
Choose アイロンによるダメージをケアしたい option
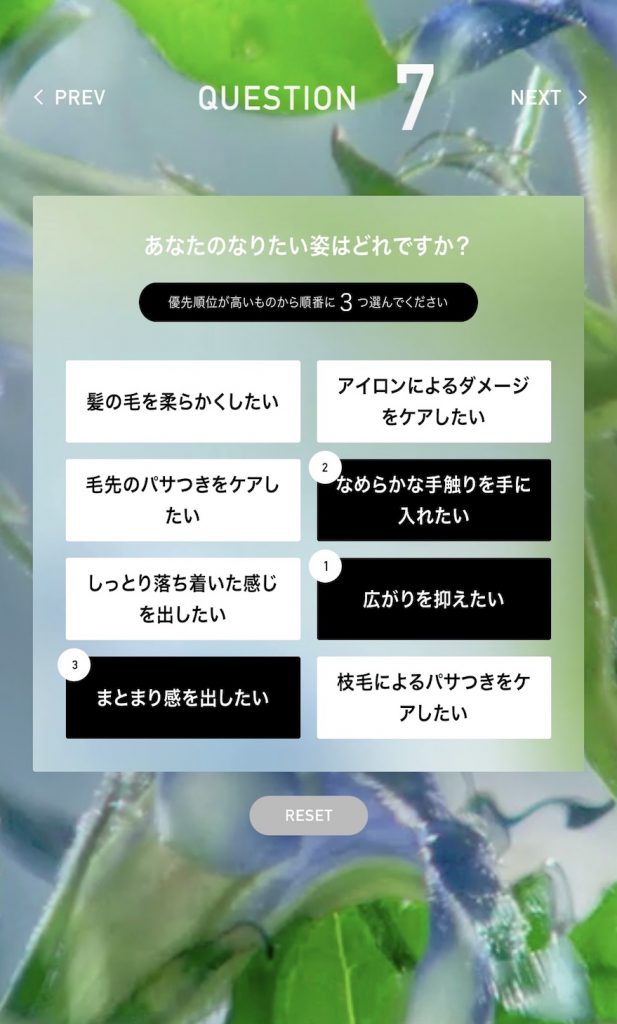coord(433,401)
